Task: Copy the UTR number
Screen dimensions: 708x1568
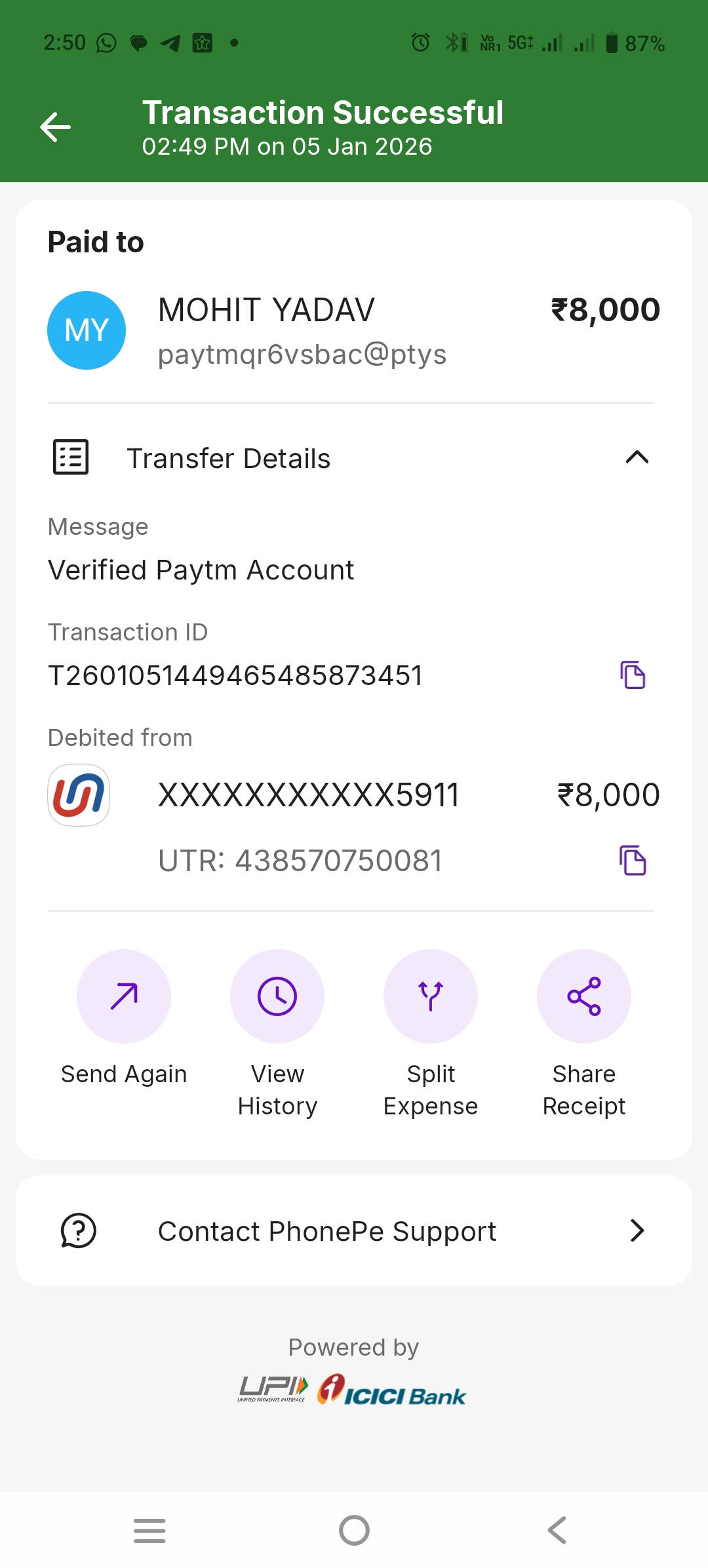Action: (x=633, y=861)
